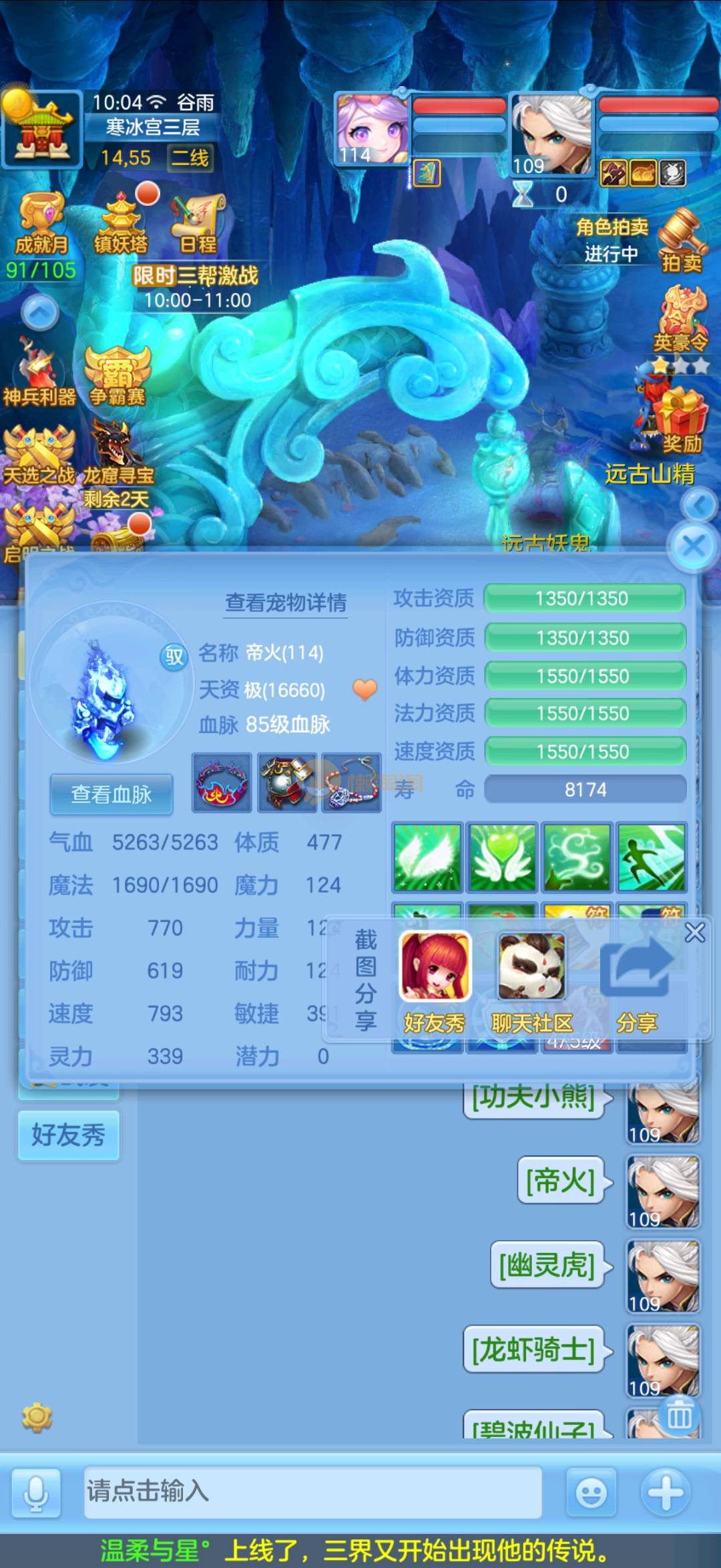721x1568 pixels.
Task: Clear chat with trash icon
Action: click(x=679, y=1414)
